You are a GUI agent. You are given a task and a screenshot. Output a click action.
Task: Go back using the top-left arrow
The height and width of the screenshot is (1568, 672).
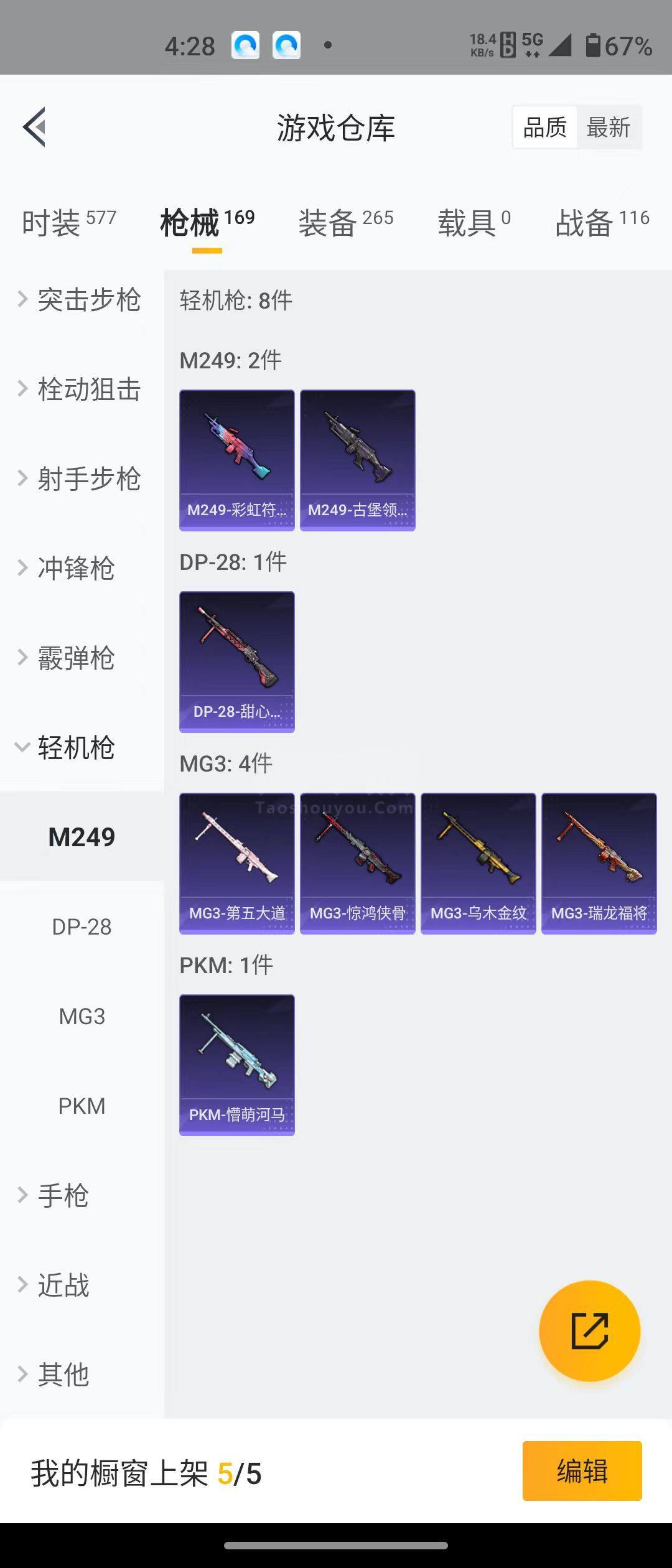(35, 127)
